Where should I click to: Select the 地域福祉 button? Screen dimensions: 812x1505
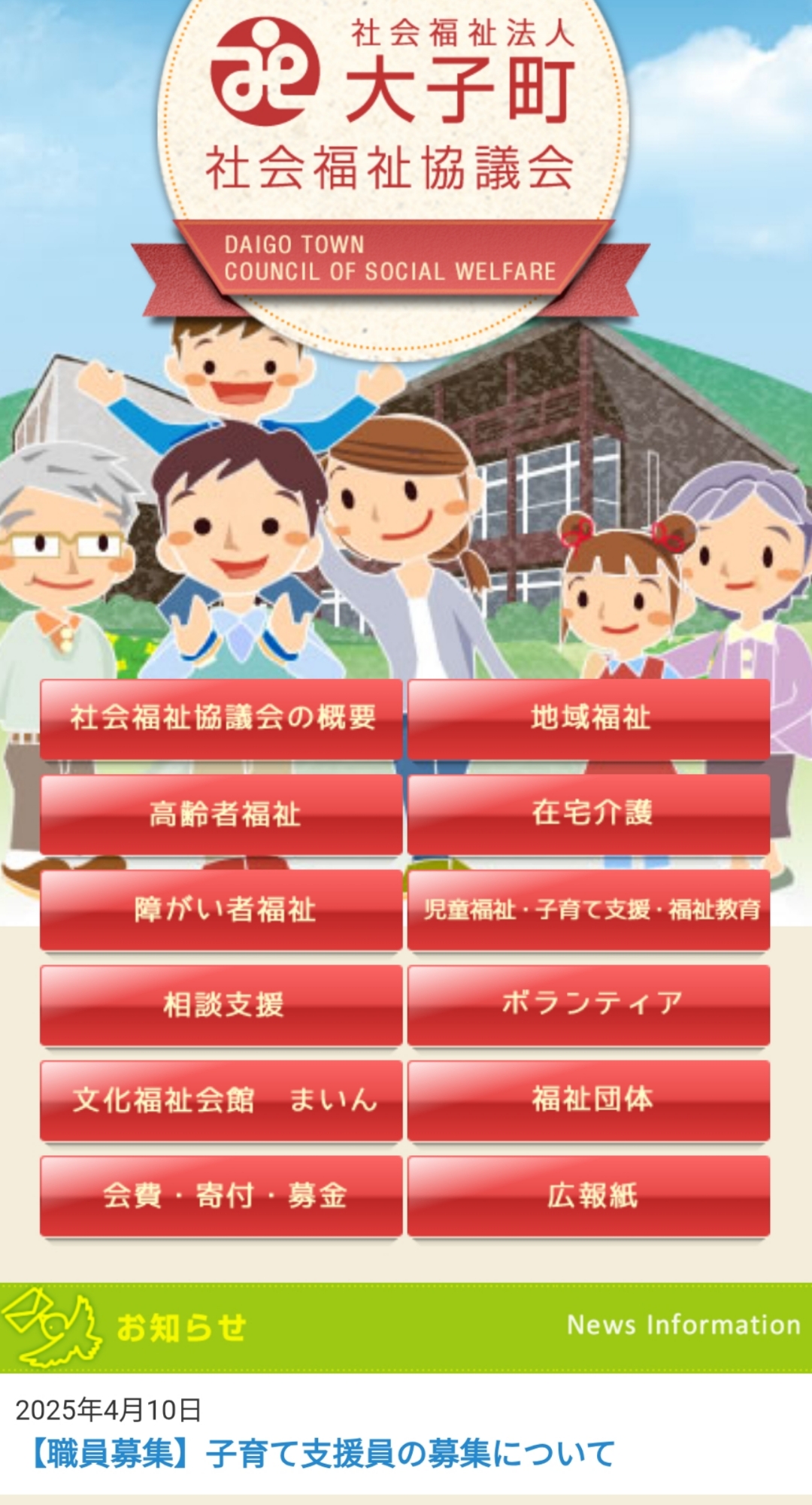(x=589, y=718)
